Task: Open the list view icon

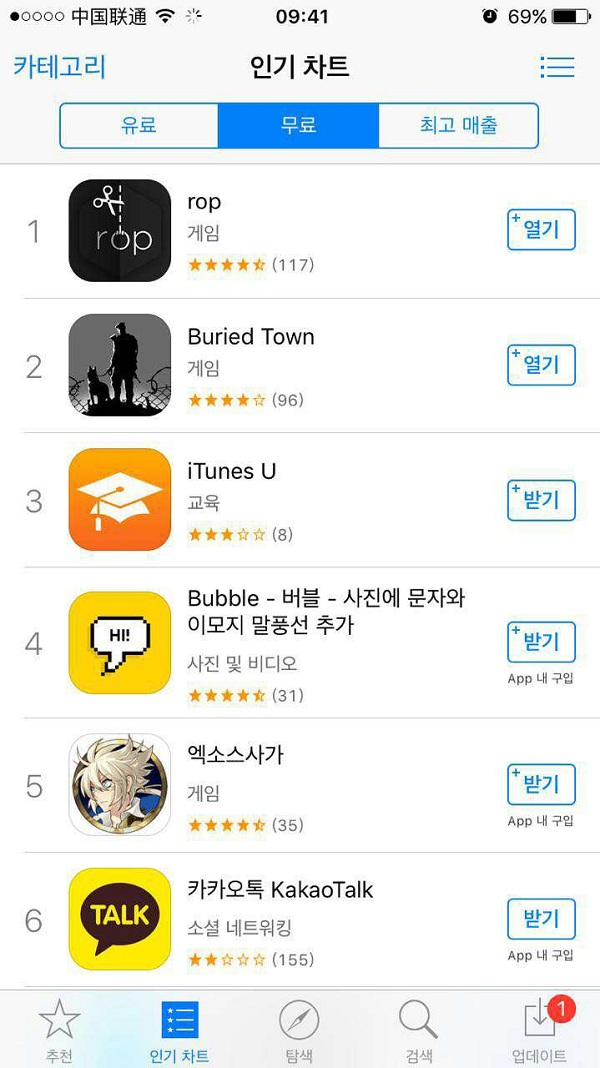Action: (557, 67)
